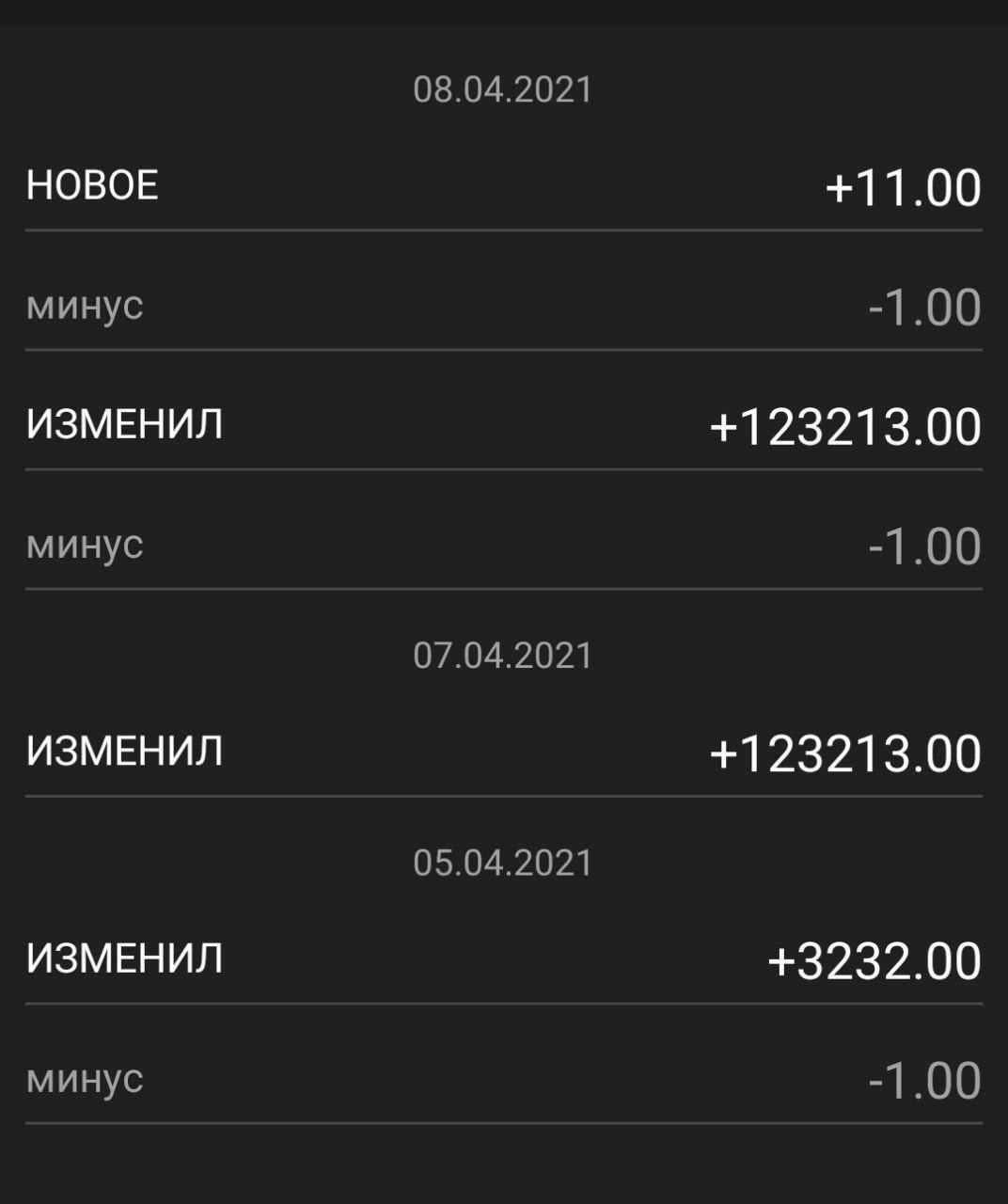Open the минус entry directly under НОВОЕ

pos(503,306)
